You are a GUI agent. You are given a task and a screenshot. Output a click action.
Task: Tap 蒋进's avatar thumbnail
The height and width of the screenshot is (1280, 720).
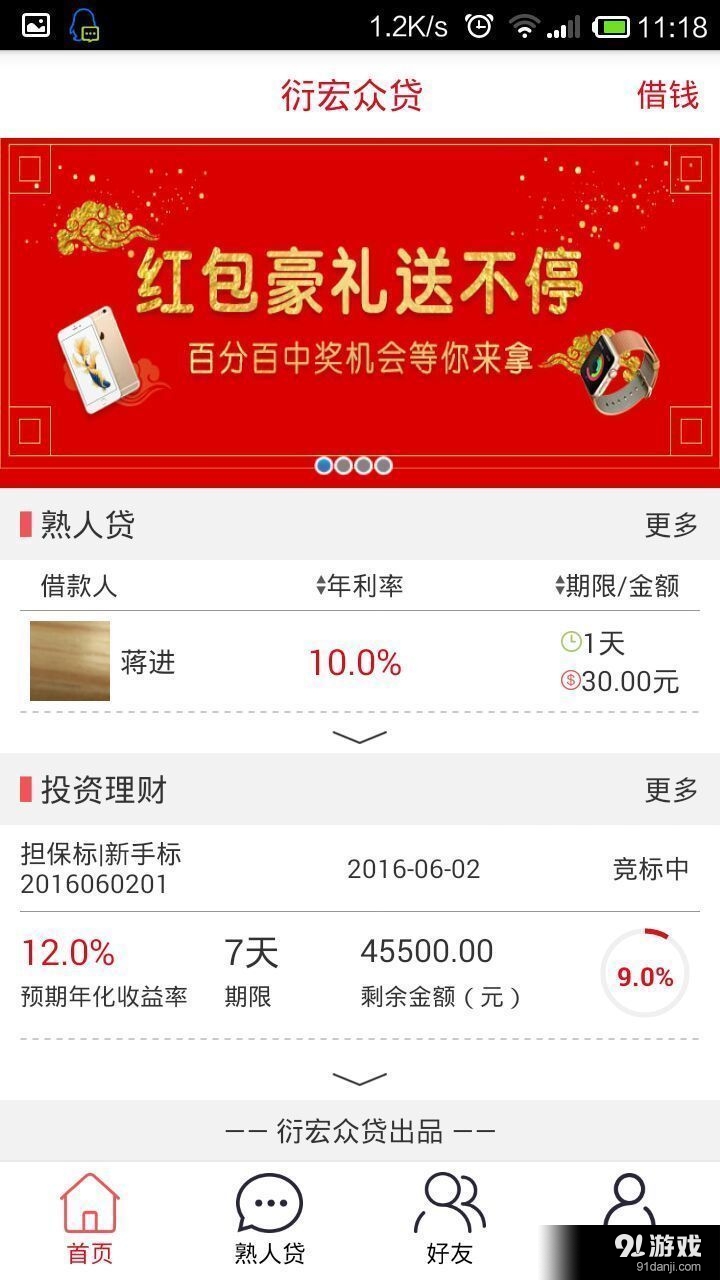70,659
